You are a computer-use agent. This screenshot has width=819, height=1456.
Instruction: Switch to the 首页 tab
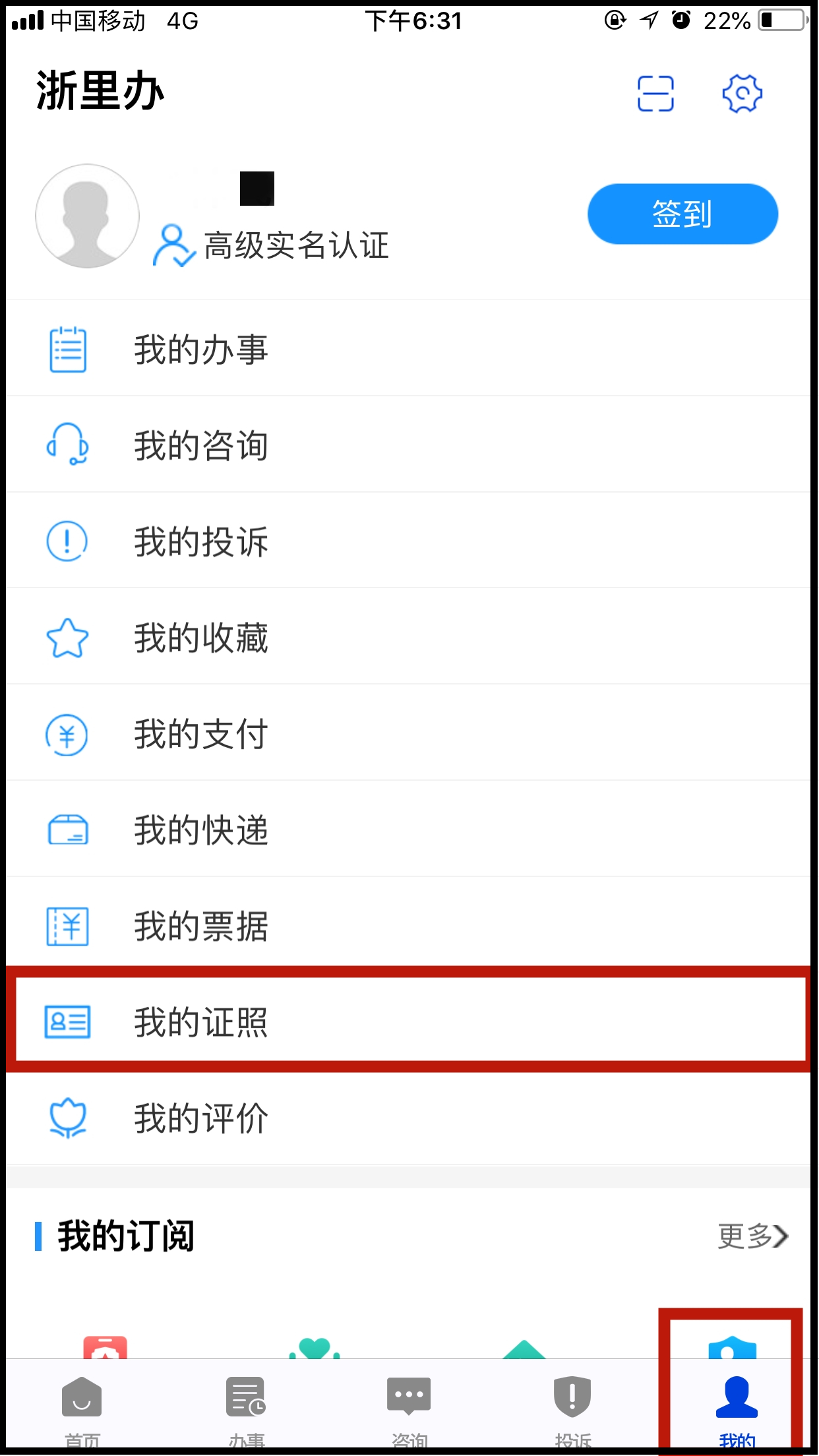pyautogui.click(x=82, y=1410)
